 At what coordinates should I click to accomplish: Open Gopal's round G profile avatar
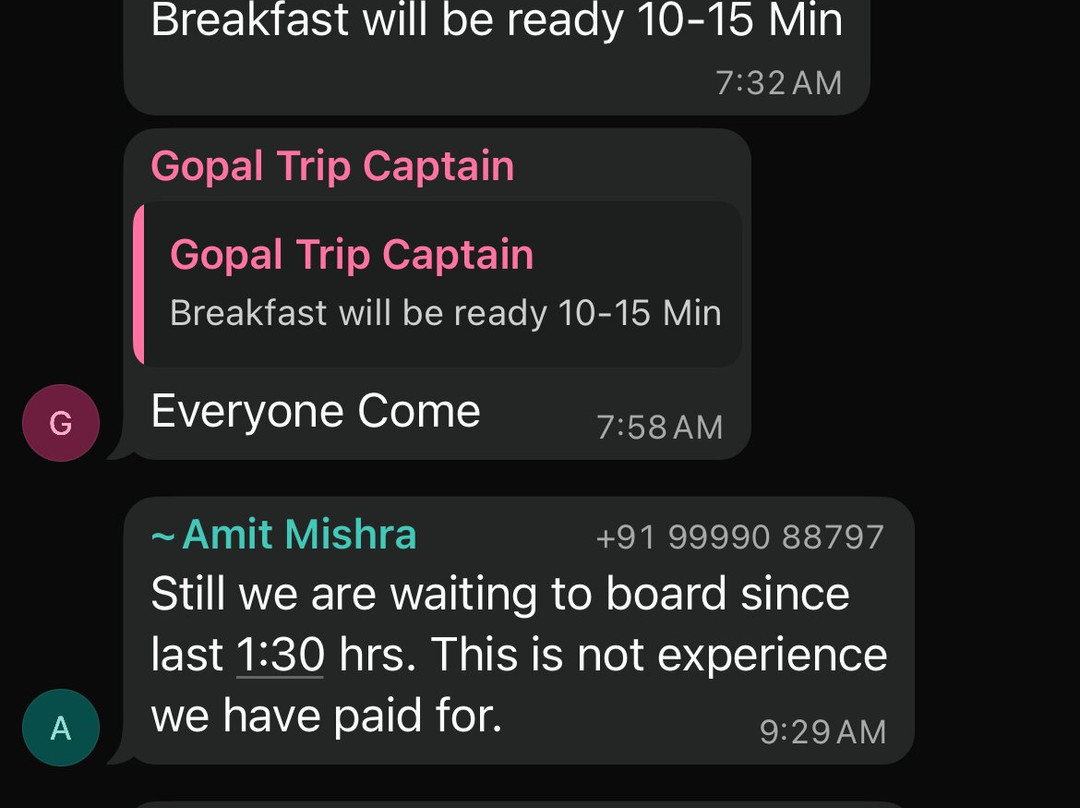(x=61, y=423)
